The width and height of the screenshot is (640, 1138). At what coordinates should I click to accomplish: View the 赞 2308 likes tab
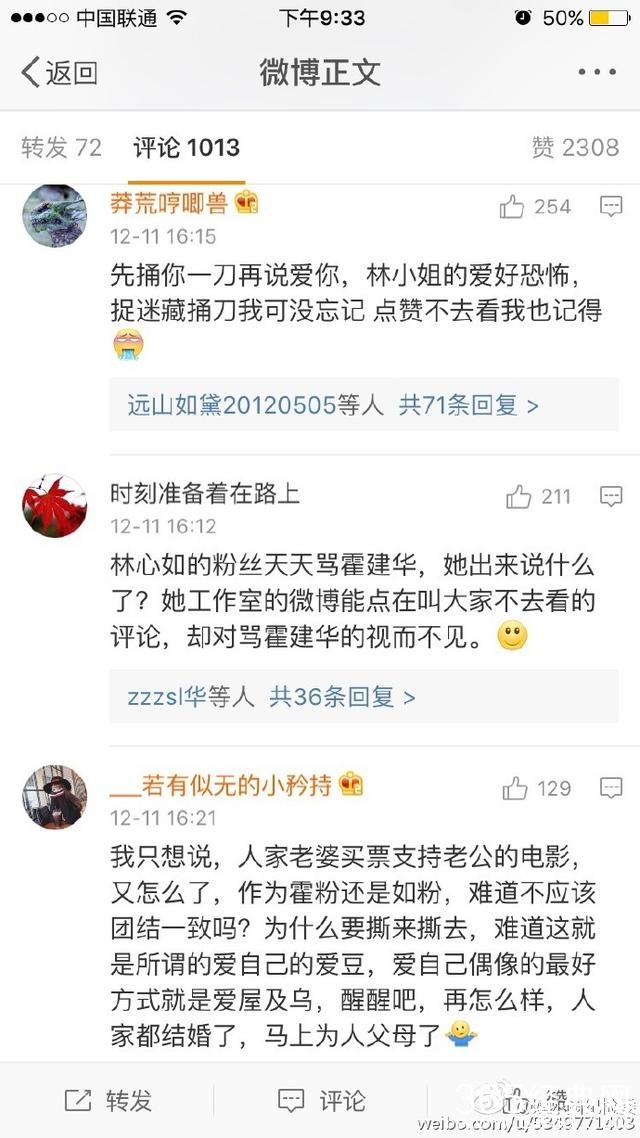[575, 148]
